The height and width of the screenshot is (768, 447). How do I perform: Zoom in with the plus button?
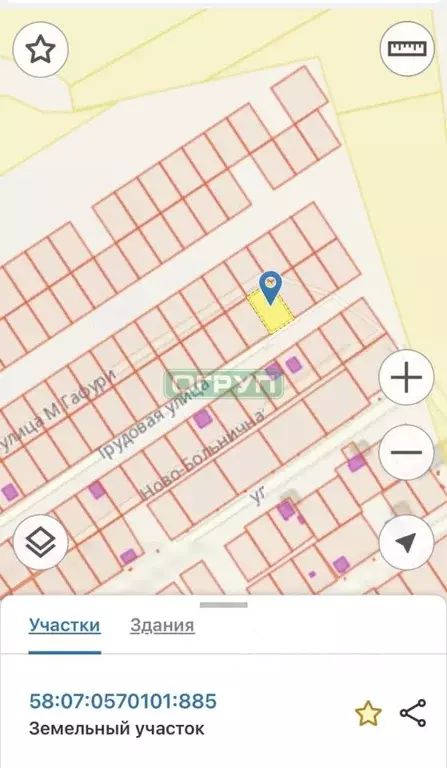(406, 377)
